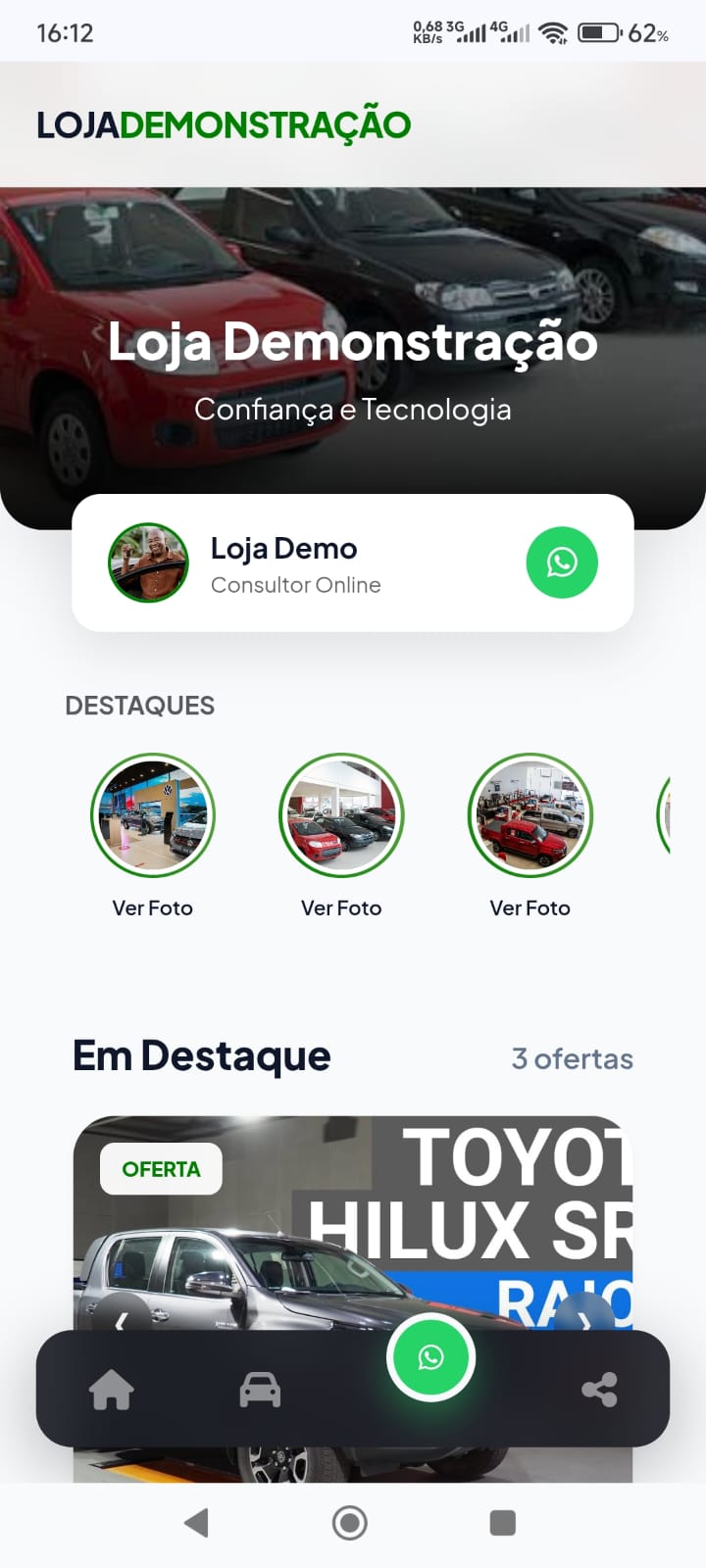The image size is (706, 1568).
Task: Share this store page
Action: coord(599,1390)
